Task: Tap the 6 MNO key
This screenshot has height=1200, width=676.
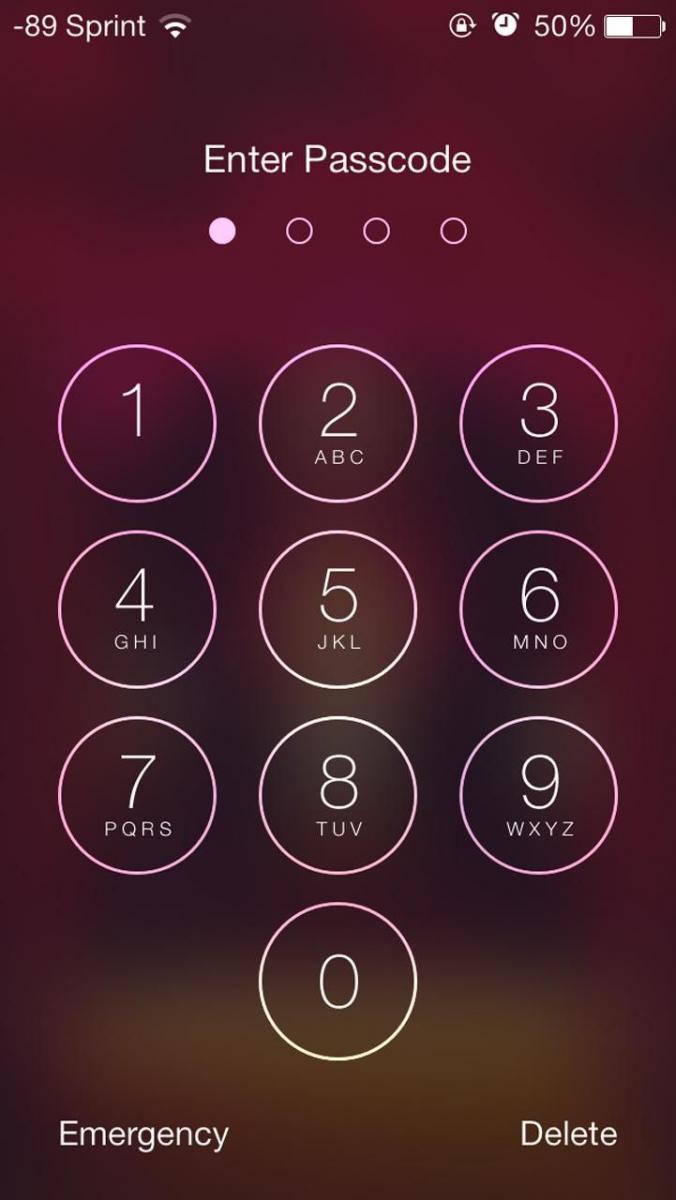Action: [x=539, y=609]
